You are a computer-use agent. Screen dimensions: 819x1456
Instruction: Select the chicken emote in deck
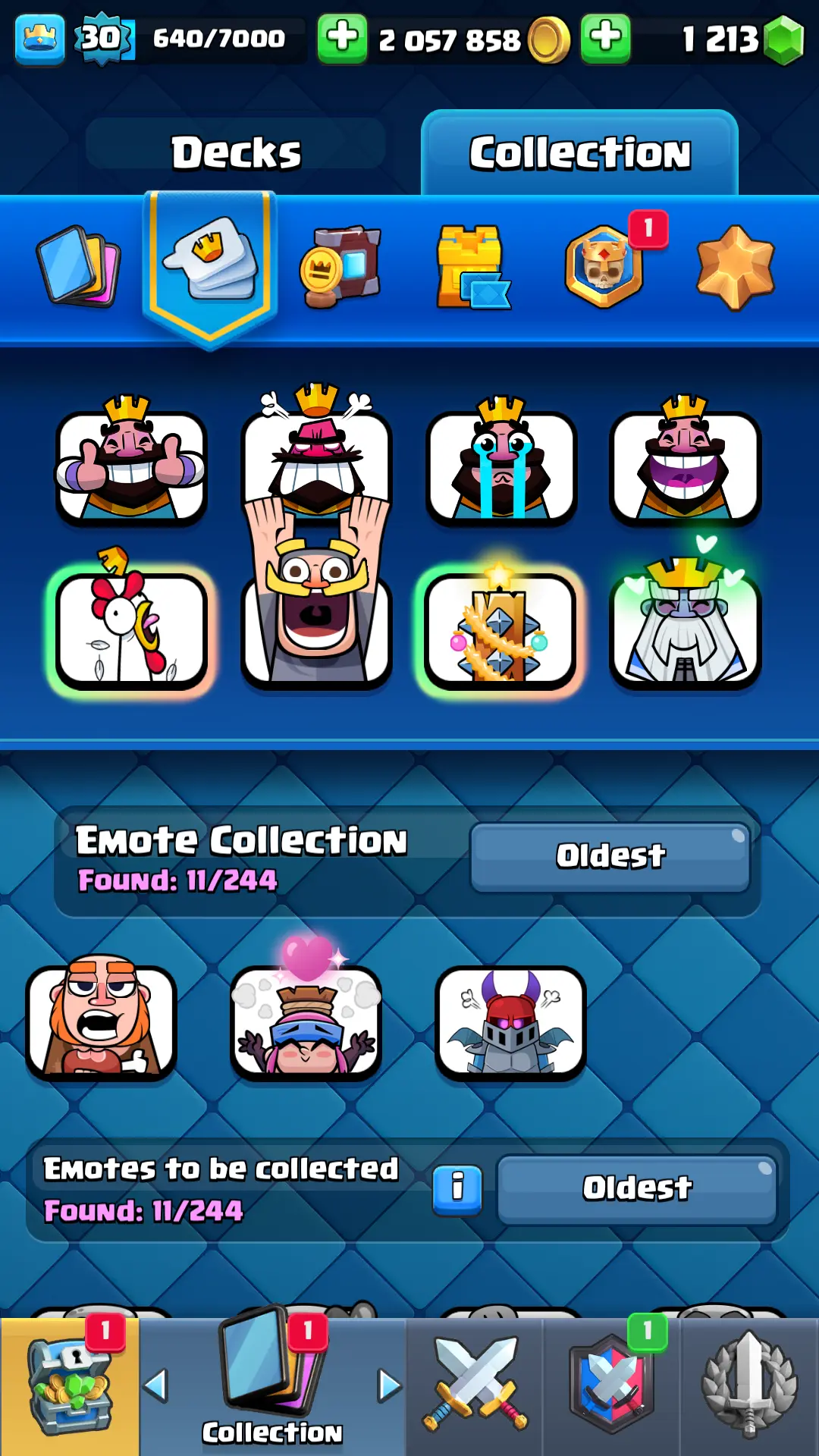coord(130,629)
